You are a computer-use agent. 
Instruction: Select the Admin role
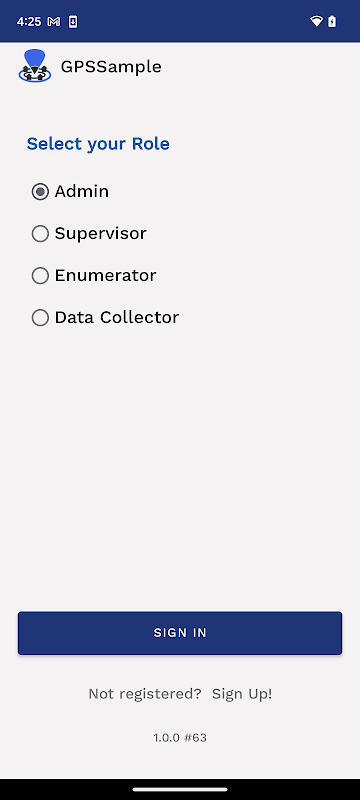70,192
